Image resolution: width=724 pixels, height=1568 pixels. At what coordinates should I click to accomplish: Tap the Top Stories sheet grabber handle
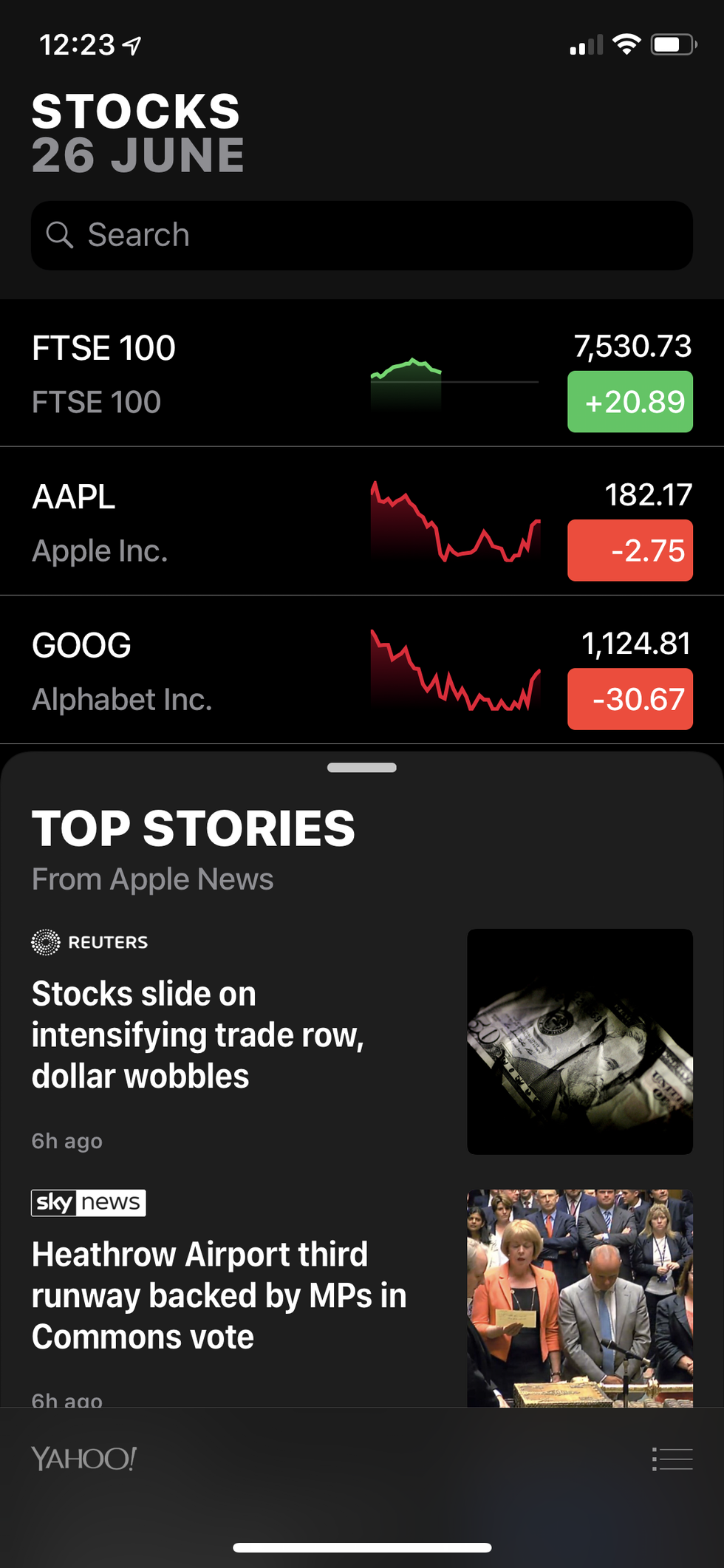361,768
